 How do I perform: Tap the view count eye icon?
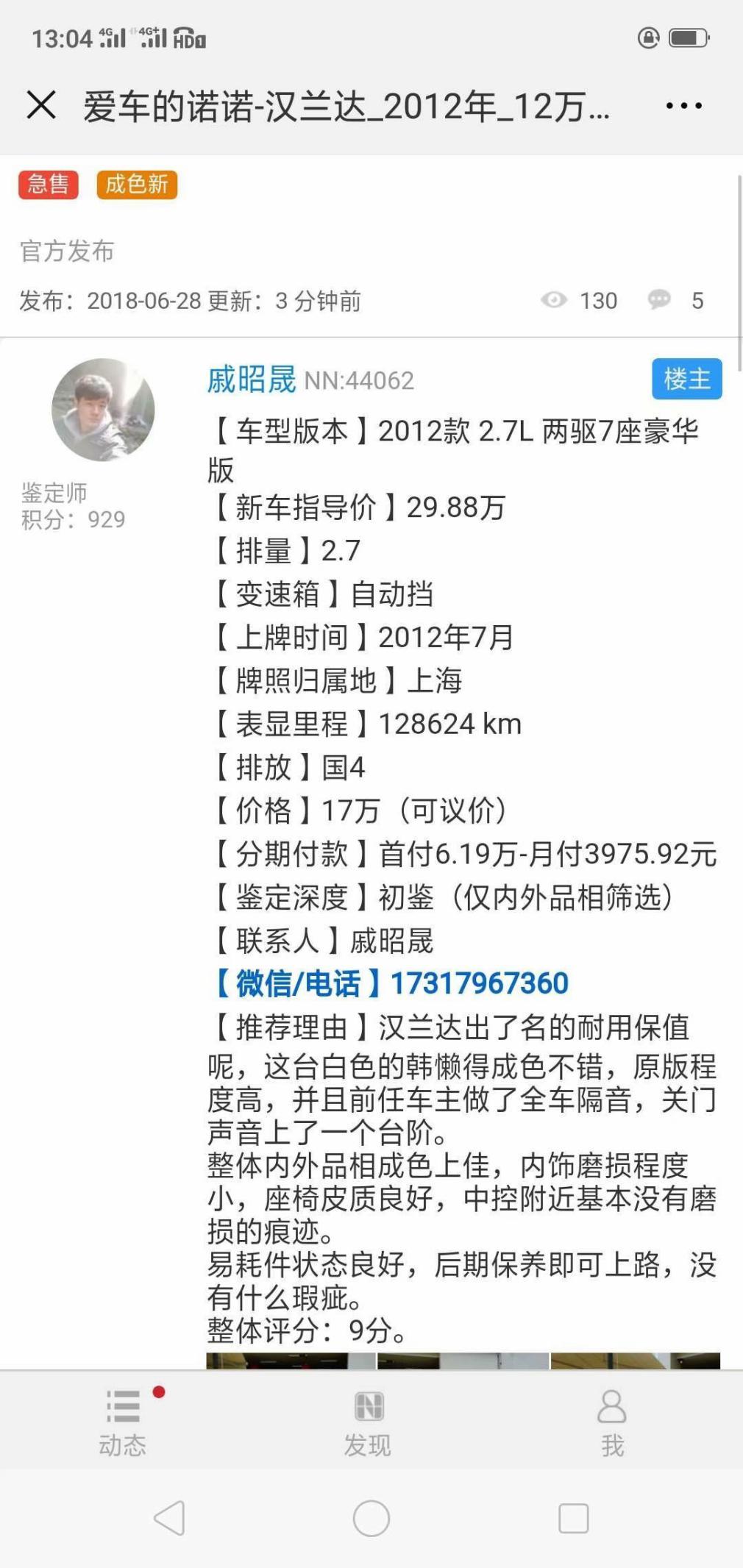click(552, 301)
